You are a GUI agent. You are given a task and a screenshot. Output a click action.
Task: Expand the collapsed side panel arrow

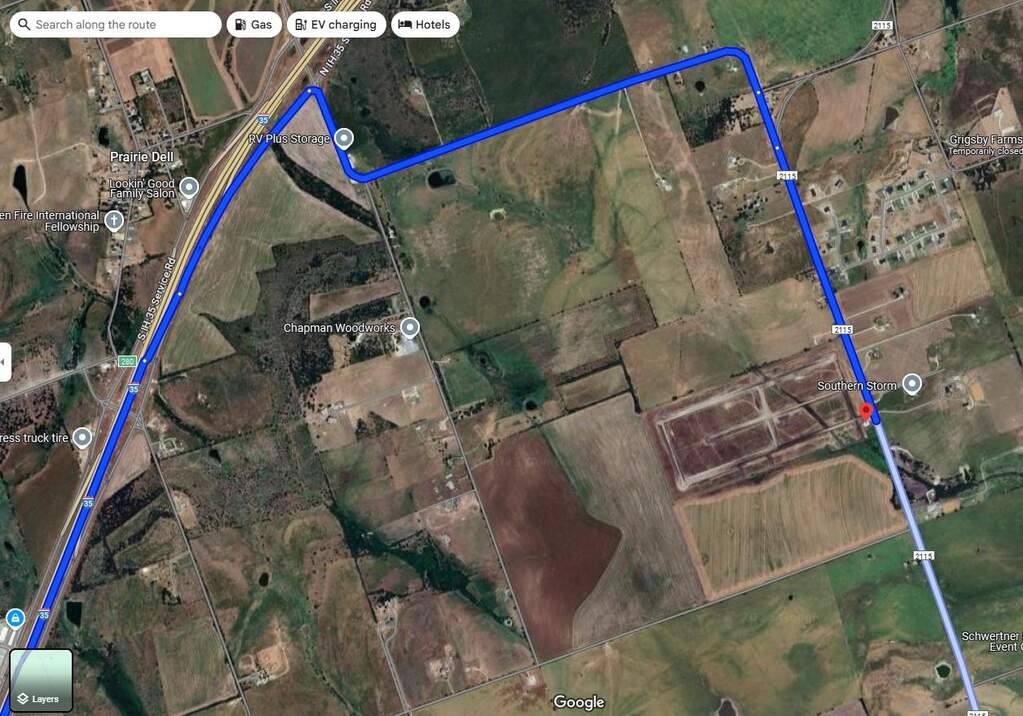[4, 361]
